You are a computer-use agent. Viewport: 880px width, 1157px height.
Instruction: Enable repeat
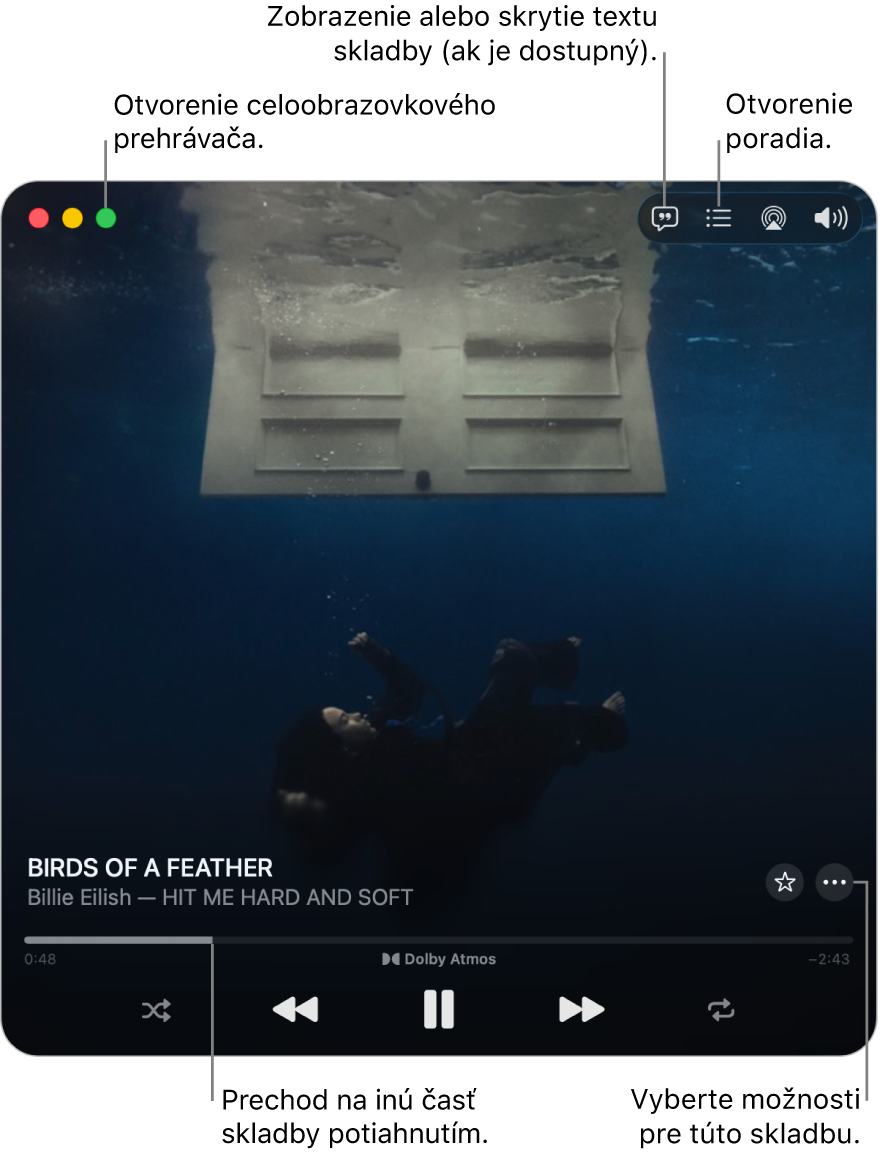[721, 1011]
